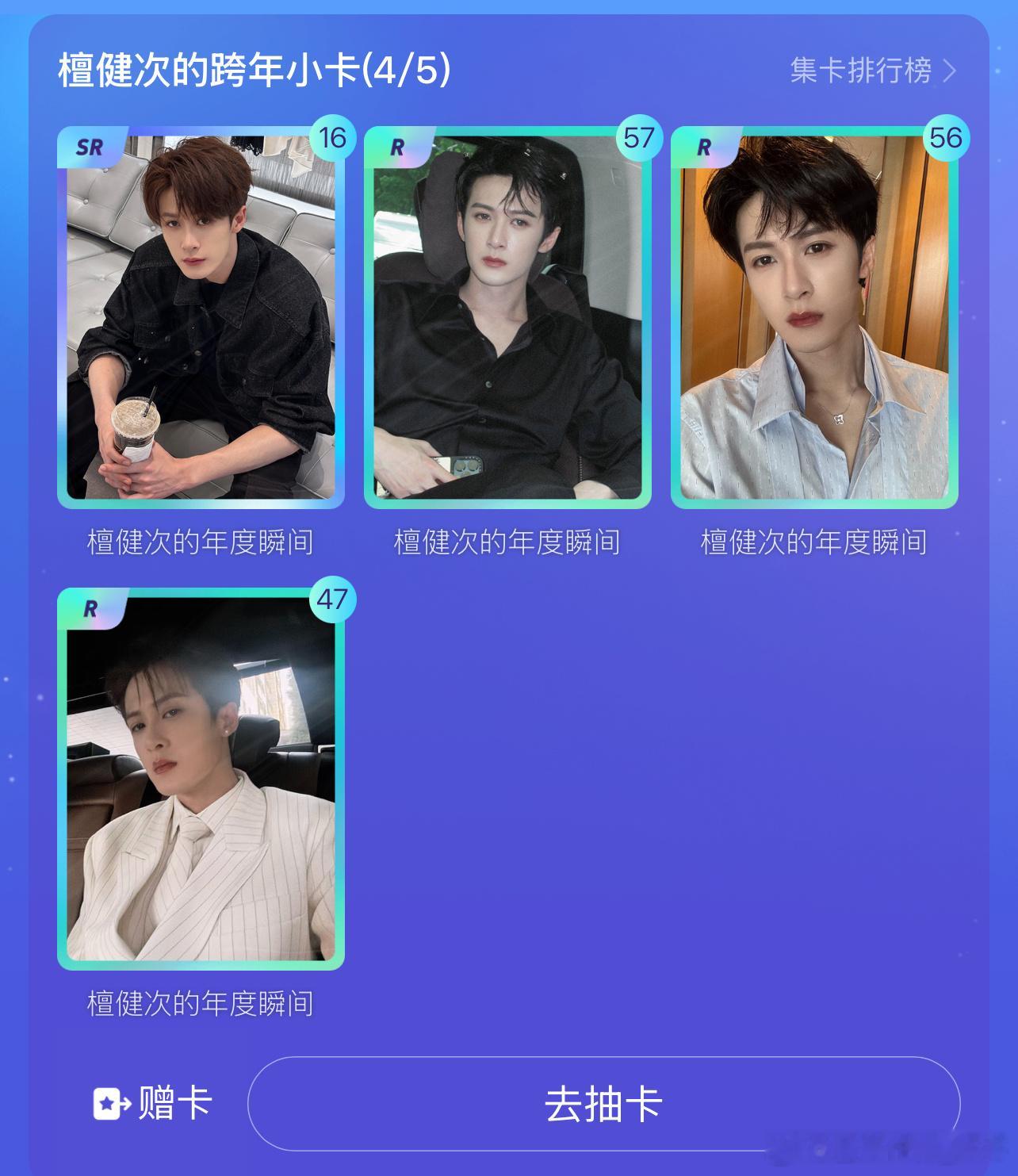Click the SR rarity badge on the first card
Image resolution: width=1018 pixels, height=1176 pixels.
tap(90, 147)
